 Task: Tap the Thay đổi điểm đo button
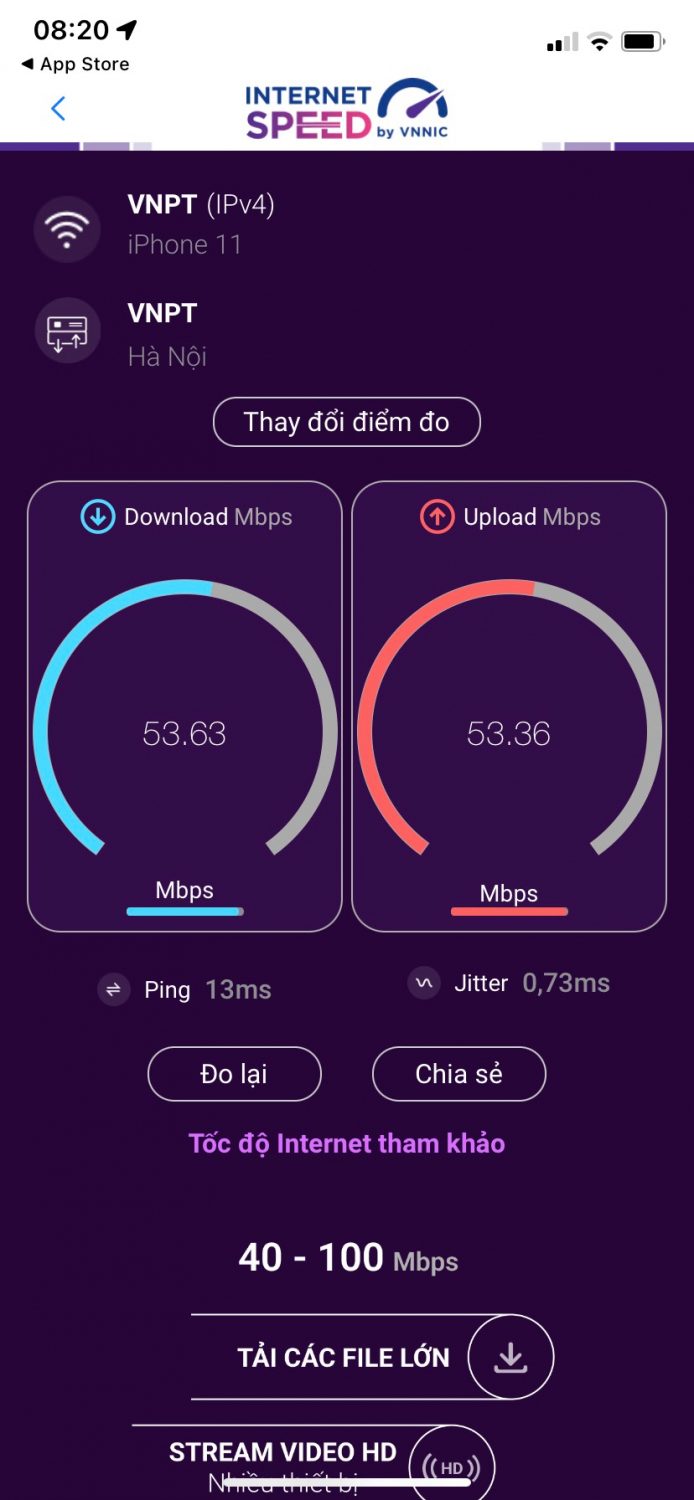click(347, 422)
